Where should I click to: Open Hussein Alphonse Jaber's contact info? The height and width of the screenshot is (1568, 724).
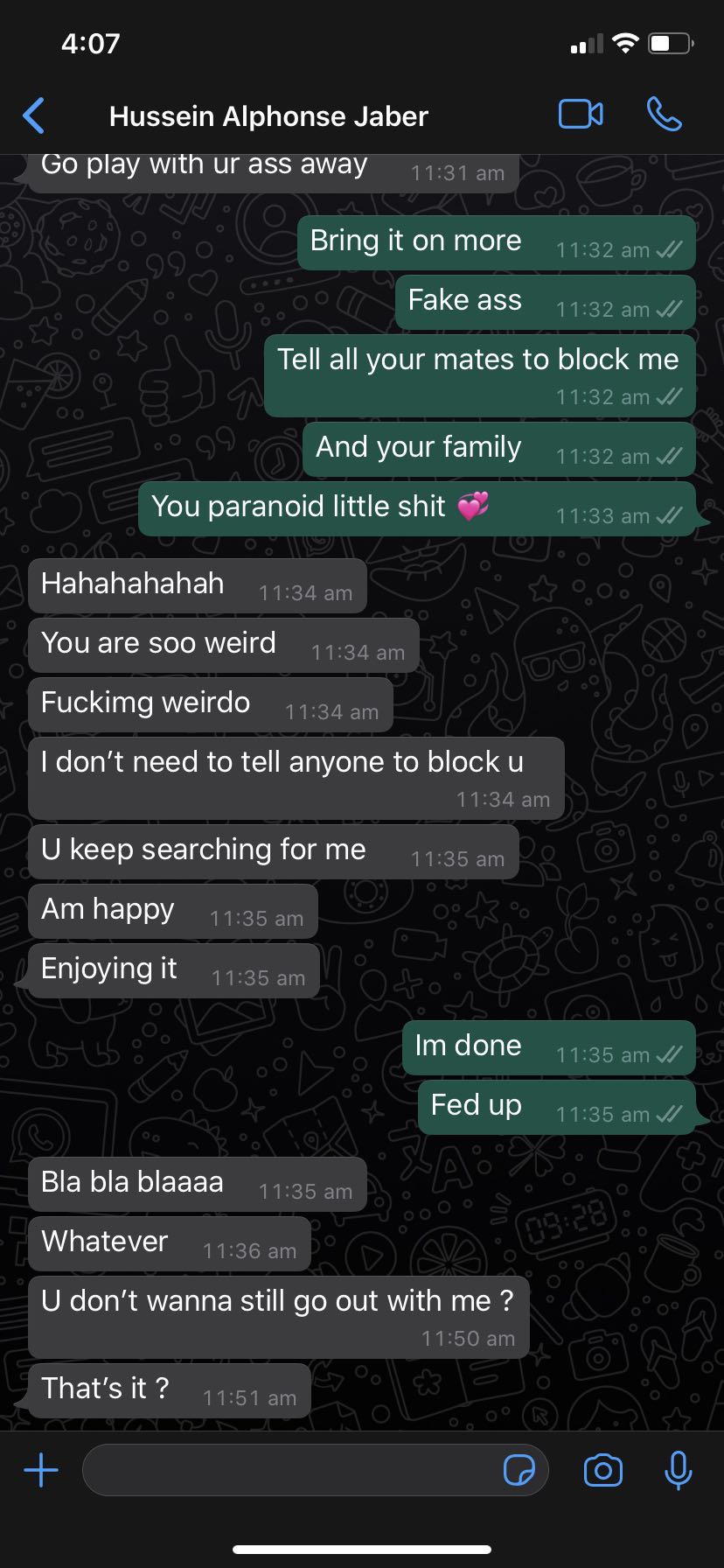pos(268,116)
